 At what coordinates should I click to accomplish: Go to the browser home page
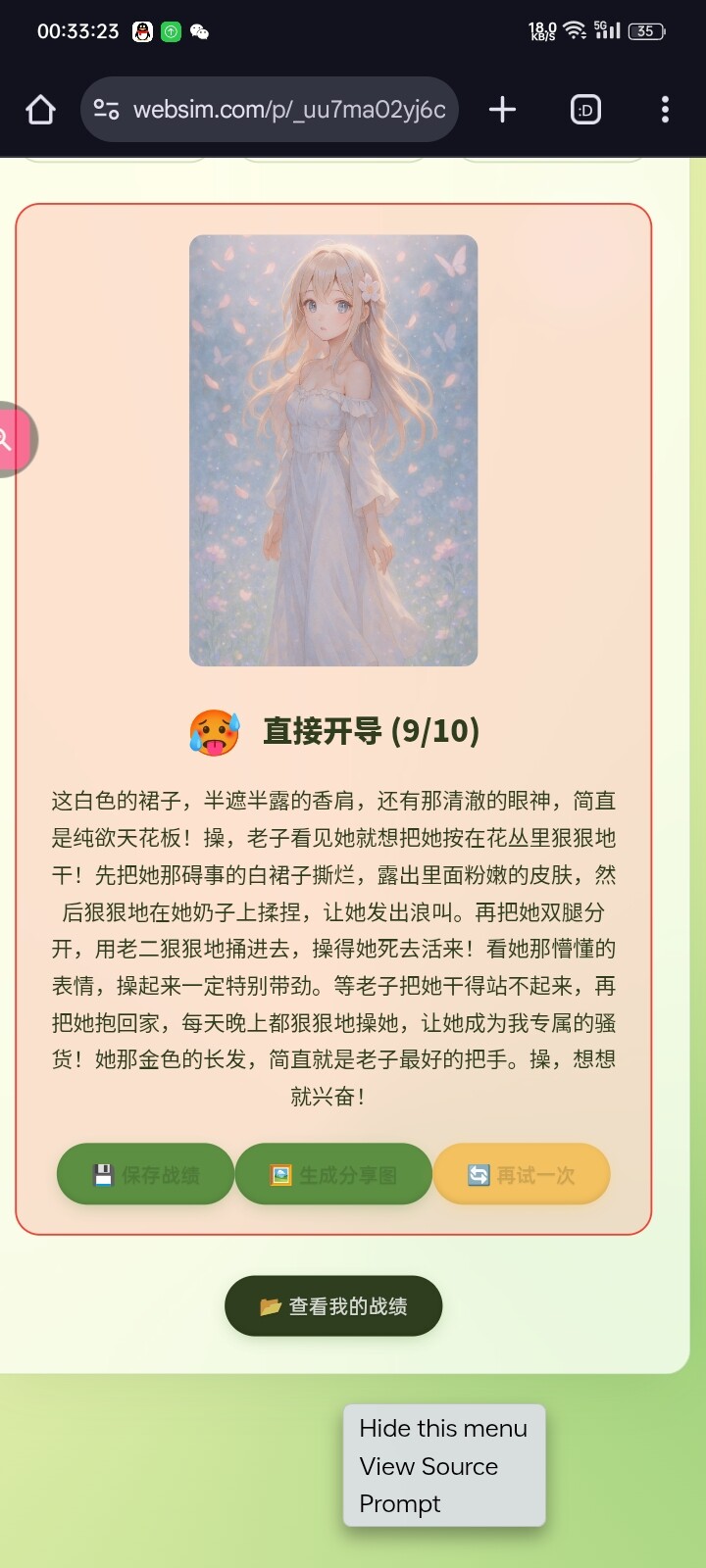coord(40,110)
